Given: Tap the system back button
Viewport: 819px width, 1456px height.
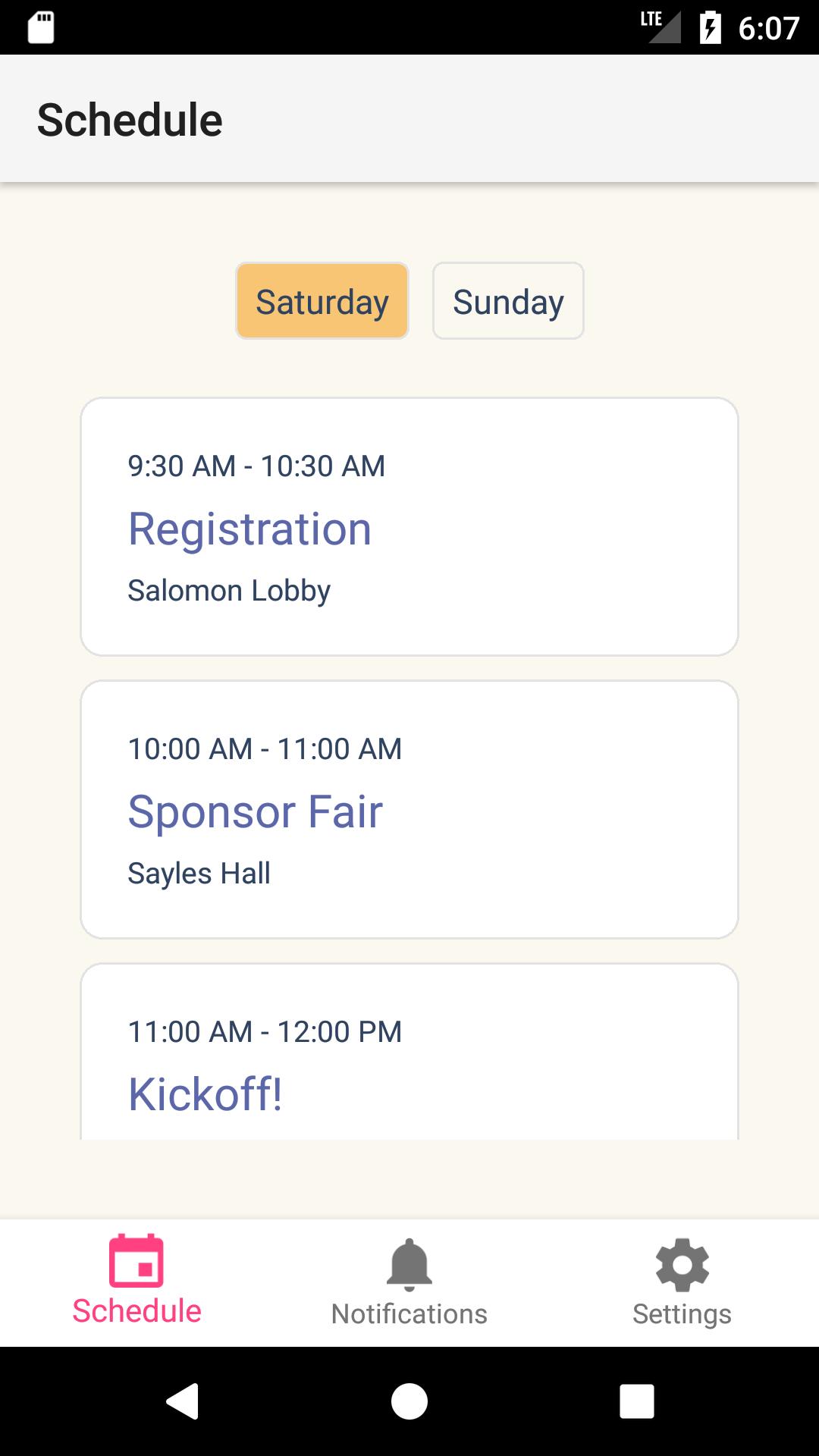Looking at the screenshot, I should coord(183,1401).
